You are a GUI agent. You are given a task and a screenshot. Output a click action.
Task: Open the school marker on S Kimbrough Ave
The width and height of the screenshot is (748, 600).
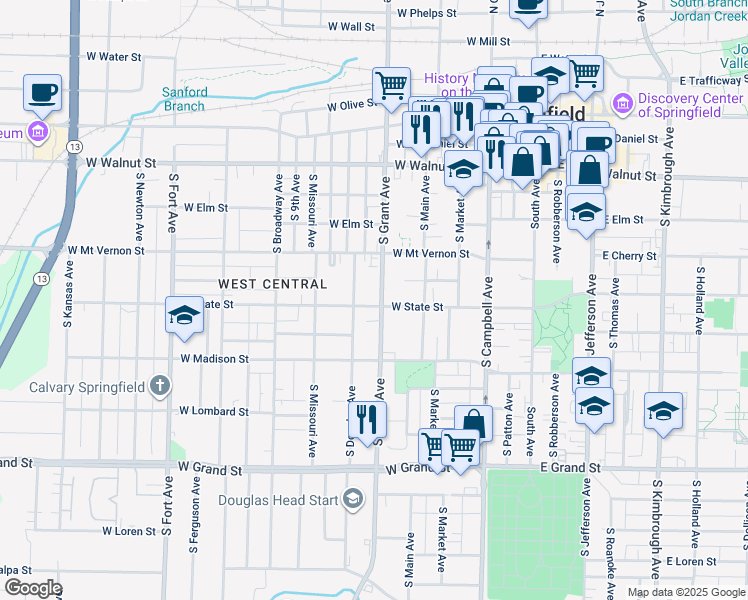point(663,412)
